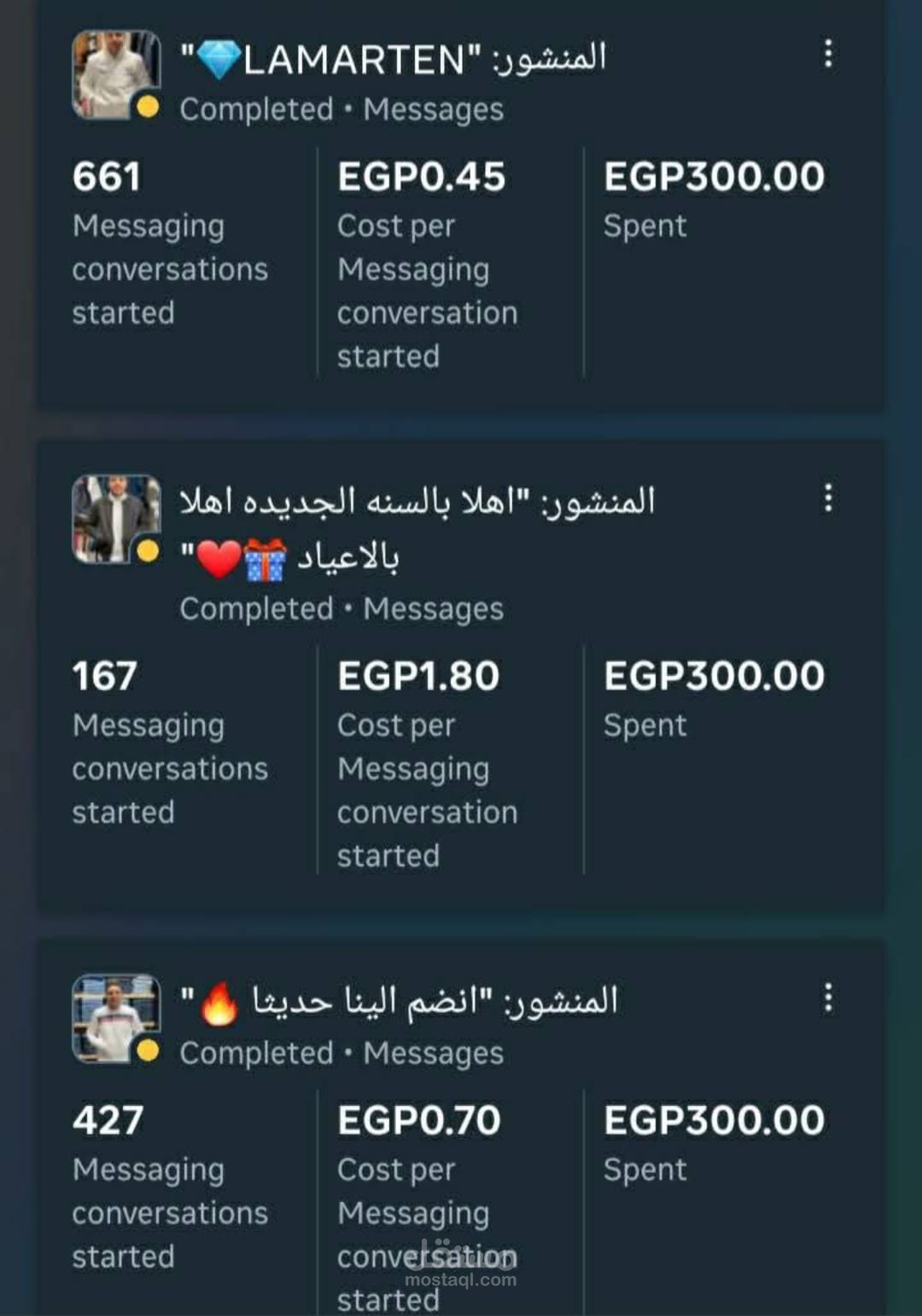Screen dimensions: 922x1316
Task: Select the Completed • Messages label on the top ad
Action: coord(339,109)
